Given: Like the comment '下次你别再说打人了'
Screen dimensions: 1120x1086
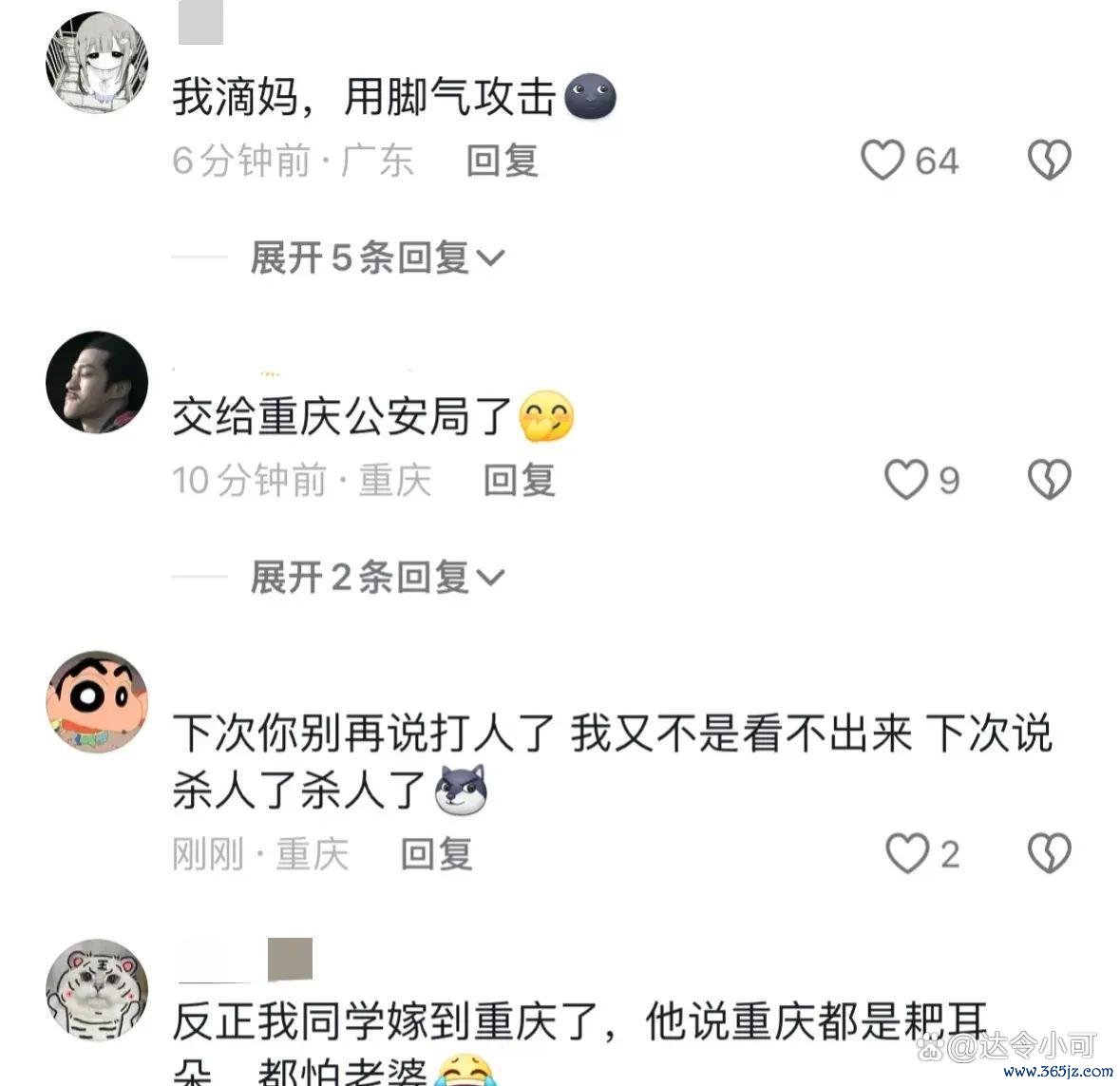Looking at the screenshot, I should point(906,853).
